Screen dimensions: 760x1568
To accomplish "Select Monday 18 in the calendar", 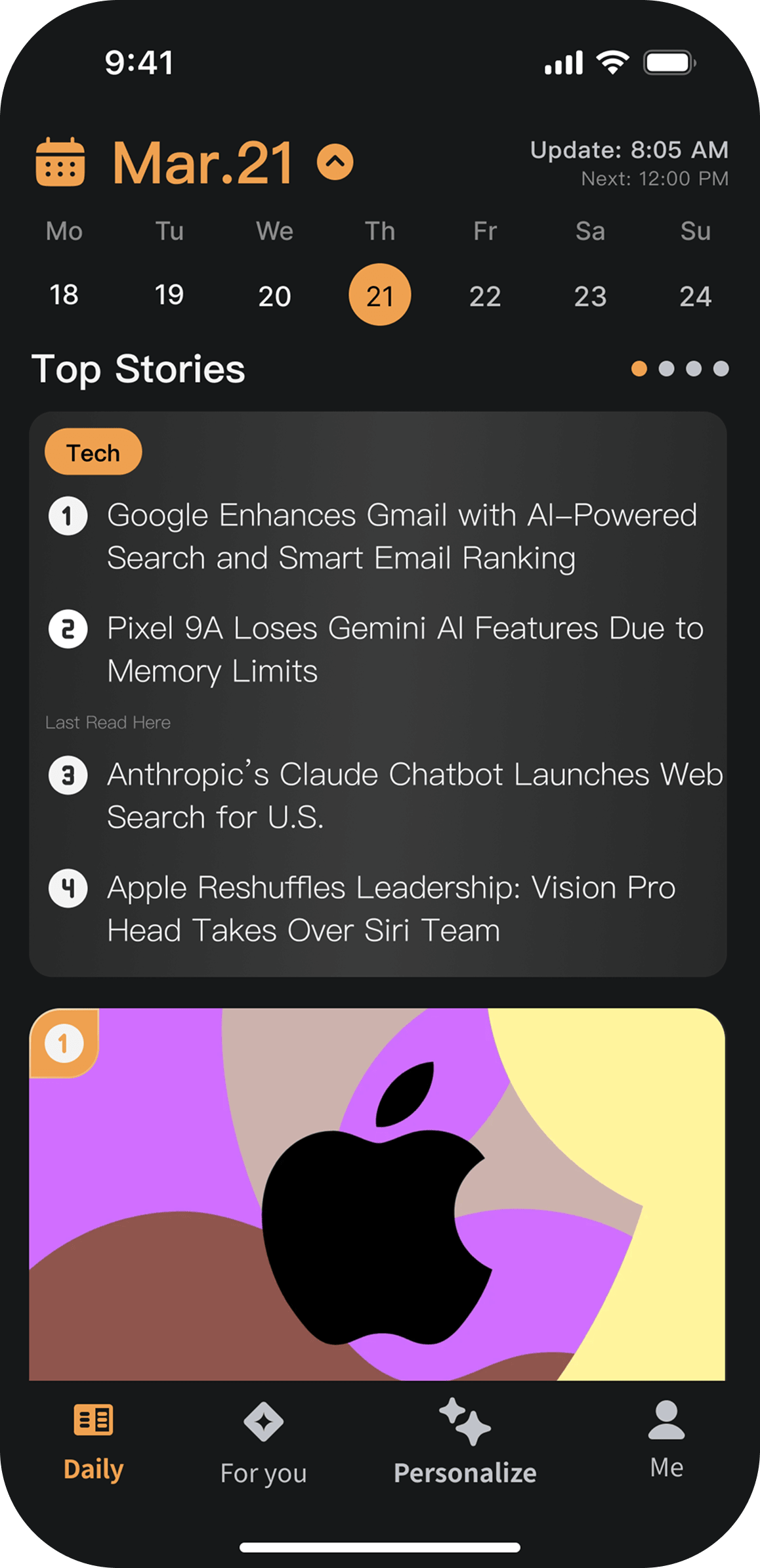I will point(64,295).
